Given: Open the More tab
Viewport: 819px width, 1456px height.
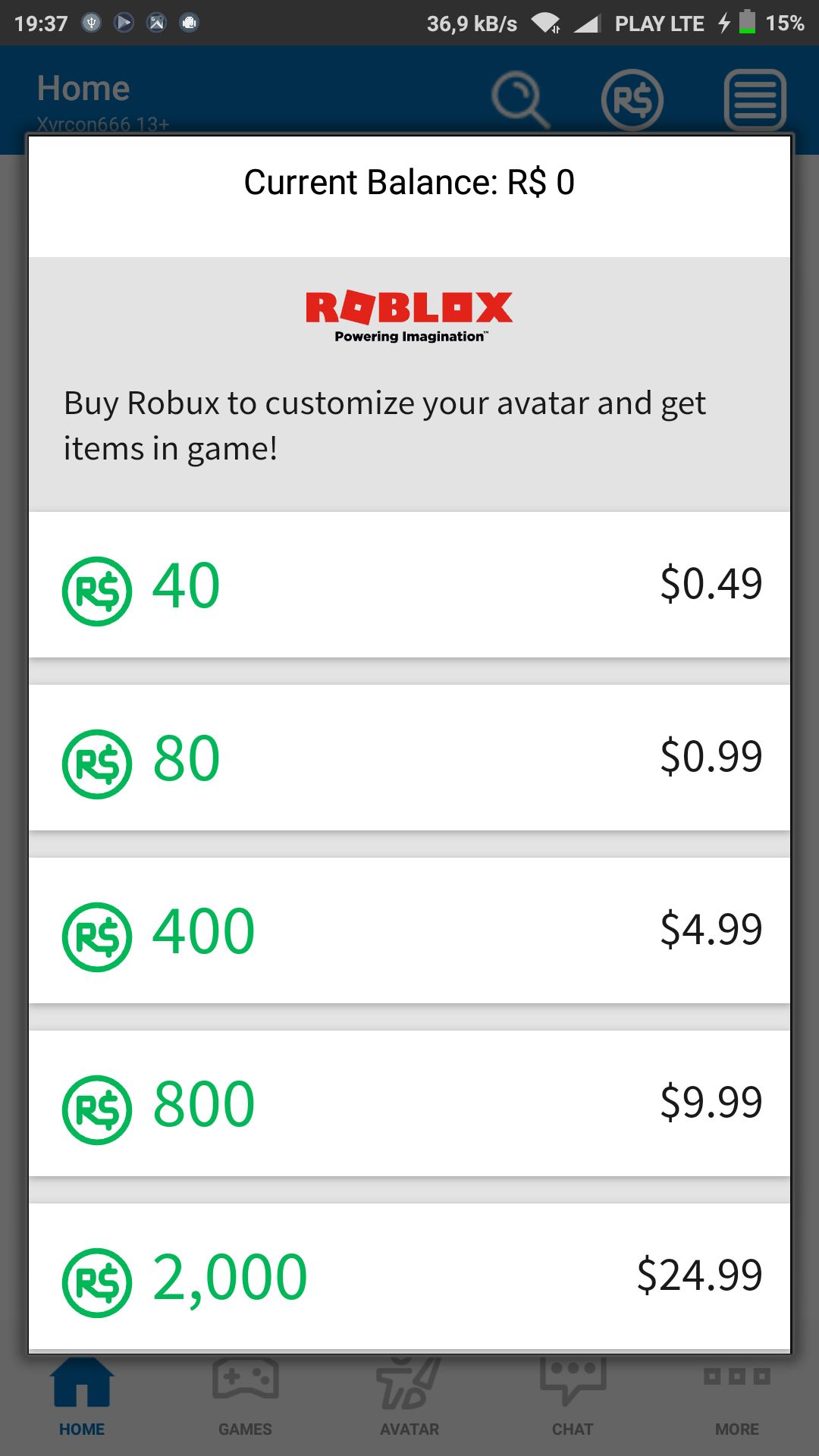Looking at the screenshot, I should [737, 1398].
